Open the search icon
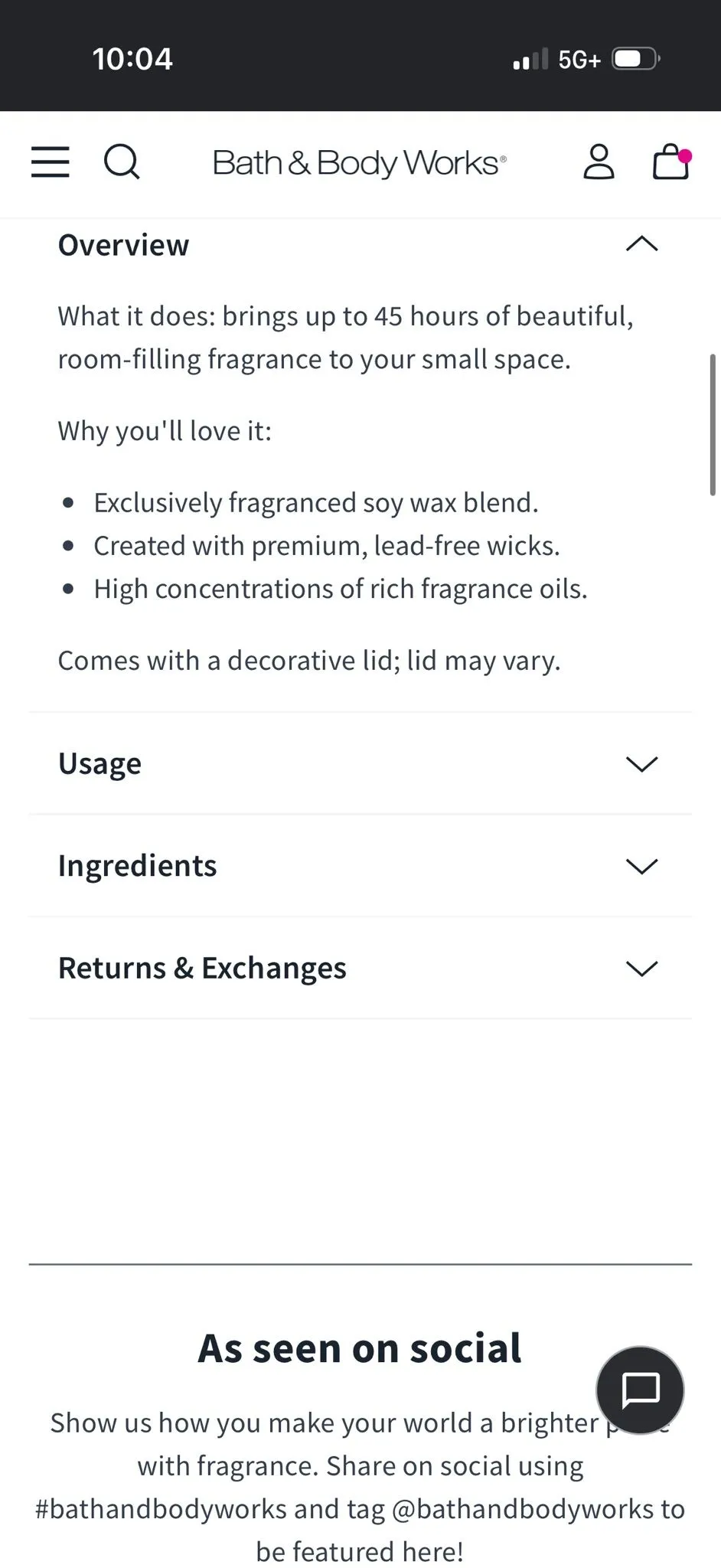 point(122,162)
